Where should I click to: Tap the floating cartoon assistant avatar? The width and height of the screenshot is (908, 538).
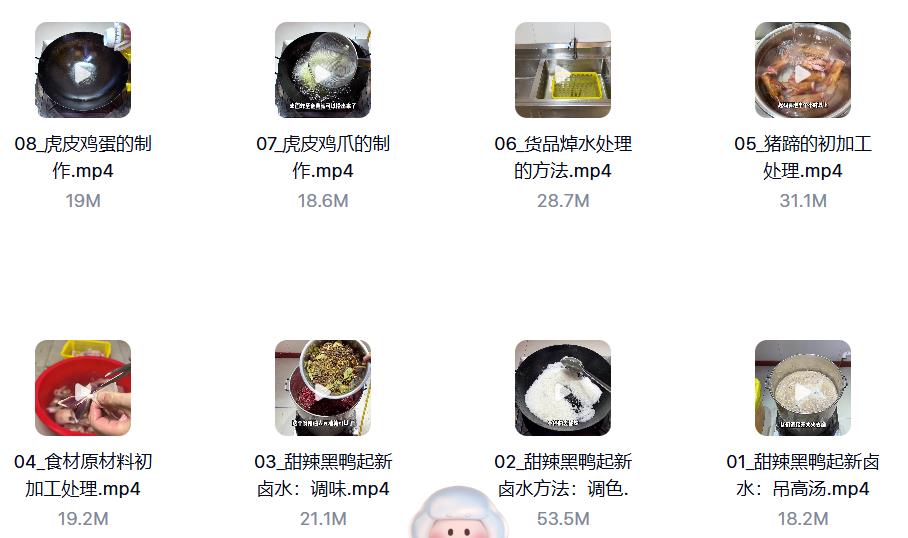(x=459, y=516)
